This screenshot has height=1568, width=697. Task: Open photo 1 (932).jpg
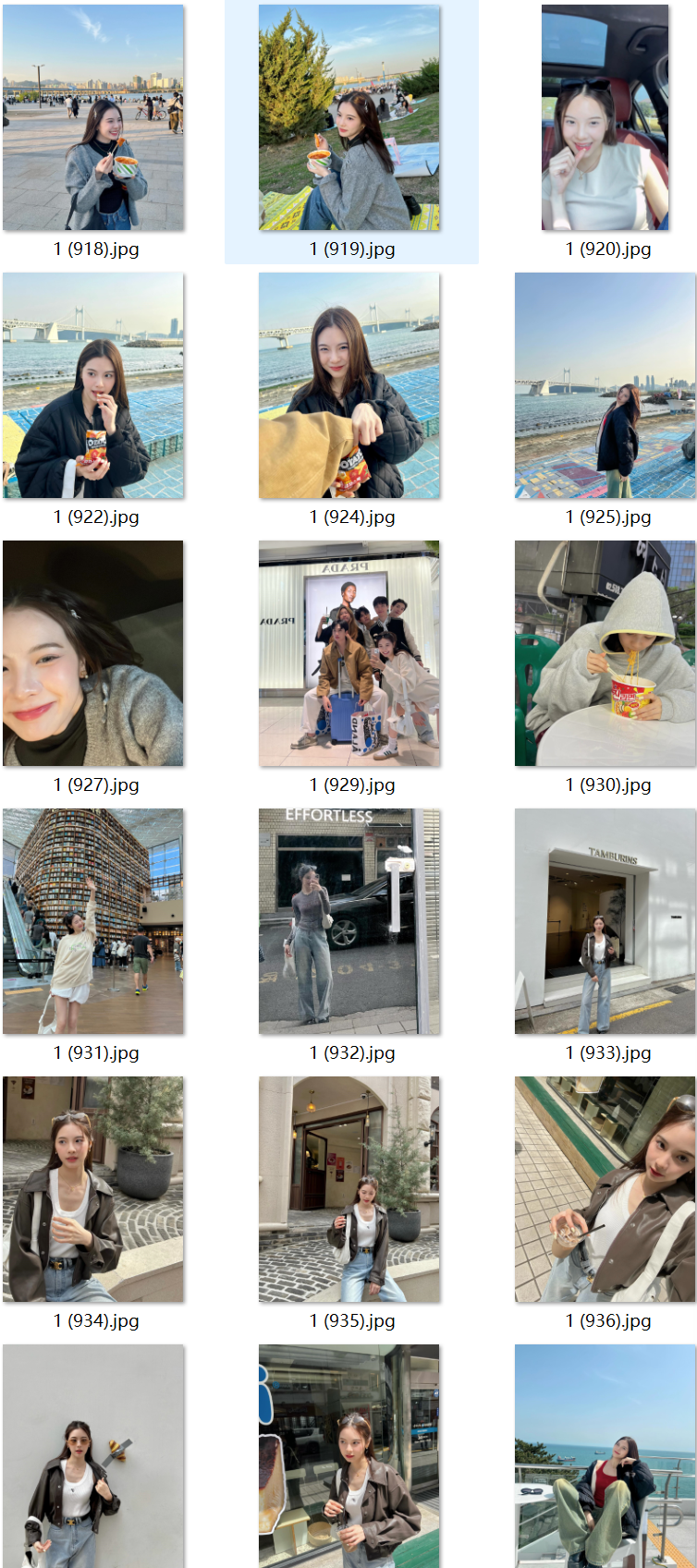point(349,921)
